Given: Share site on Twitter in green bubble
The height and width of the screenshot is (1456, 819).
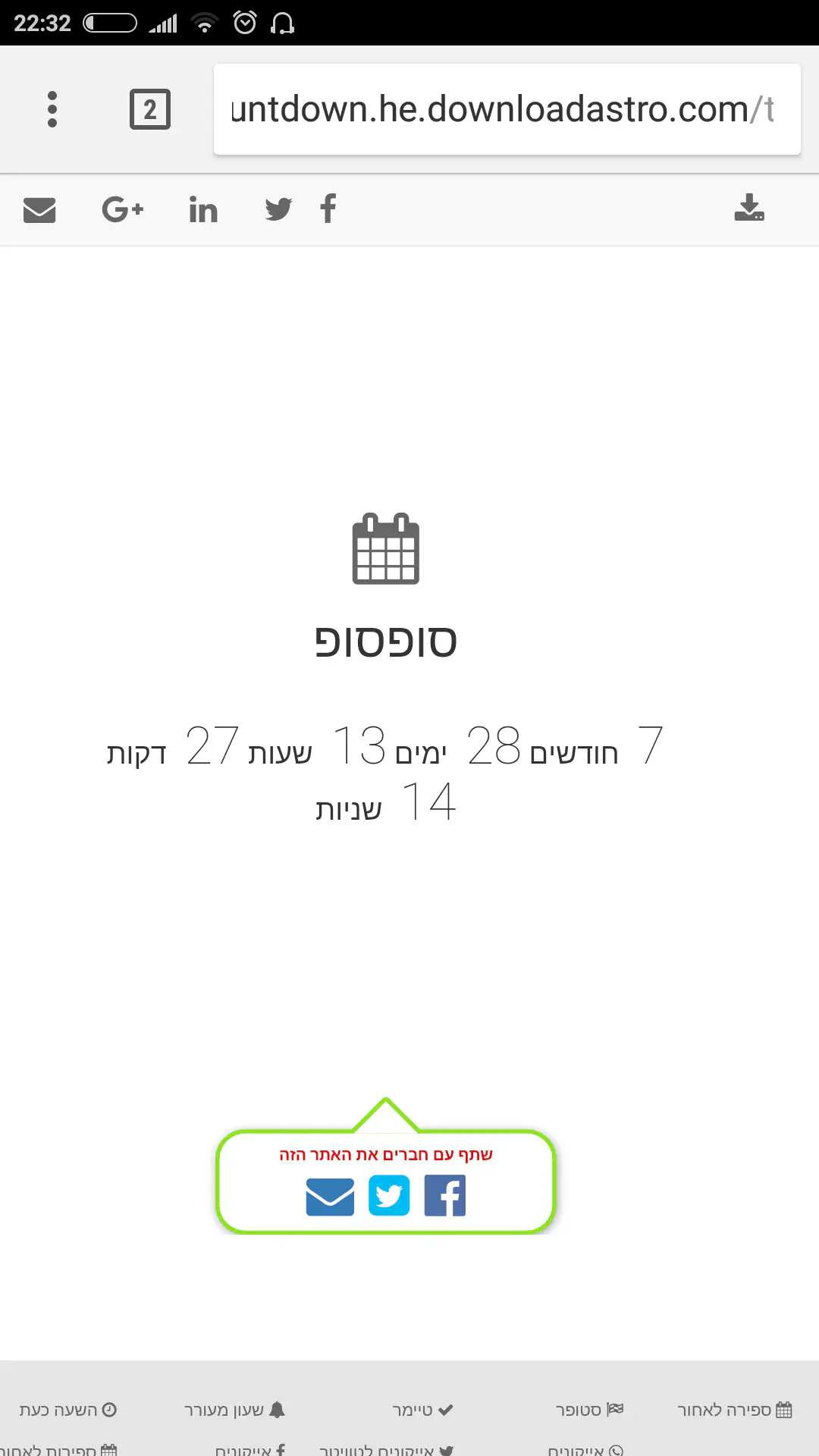Looking at the screenshot, I should coord(389,1196).
